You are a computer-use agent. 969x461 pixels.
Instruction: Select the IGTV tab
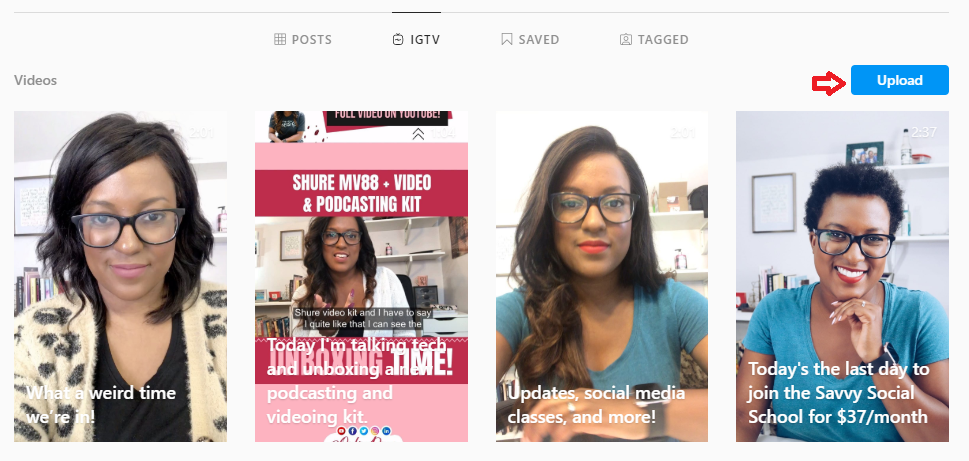(x=417, y=40)
